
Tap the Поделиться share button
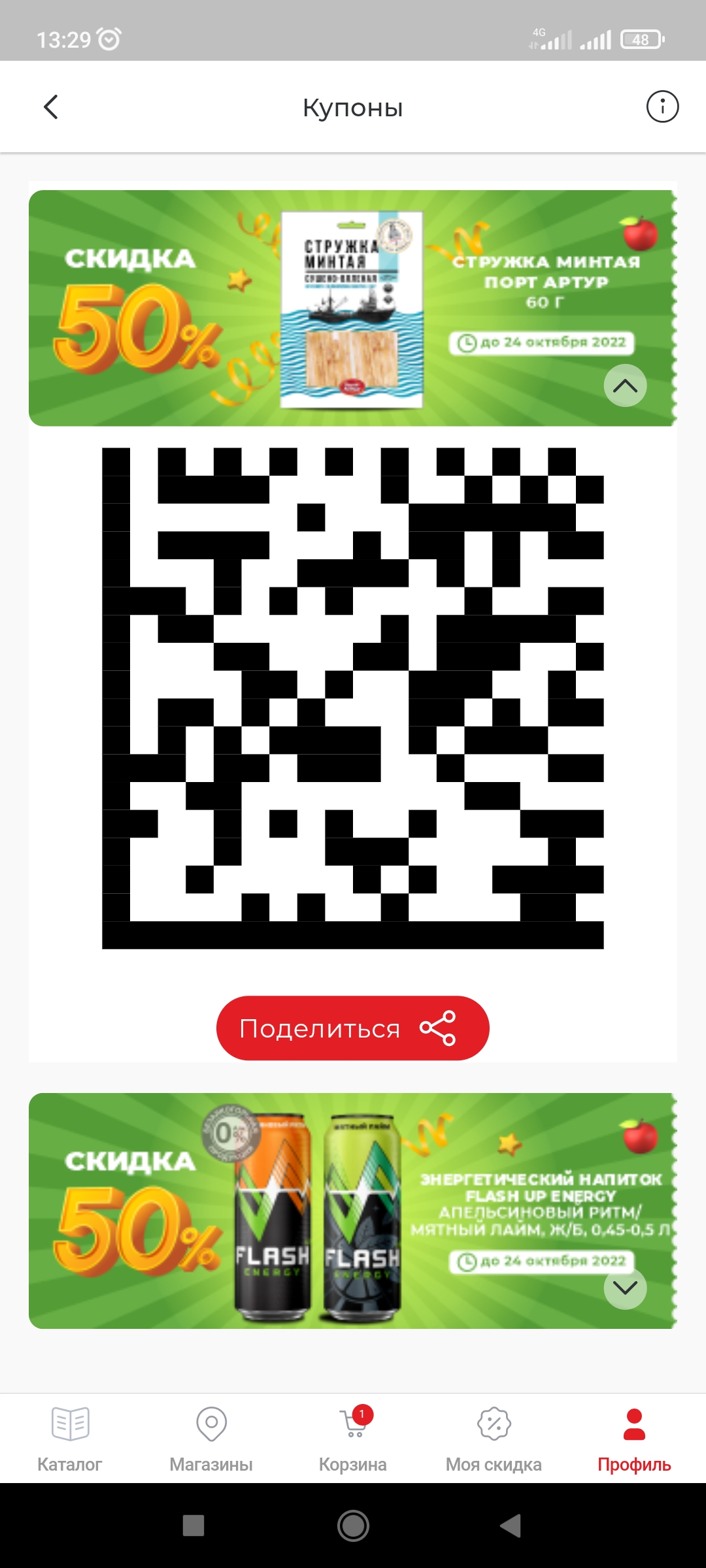pyautogui.click(x=353, y=1028)
